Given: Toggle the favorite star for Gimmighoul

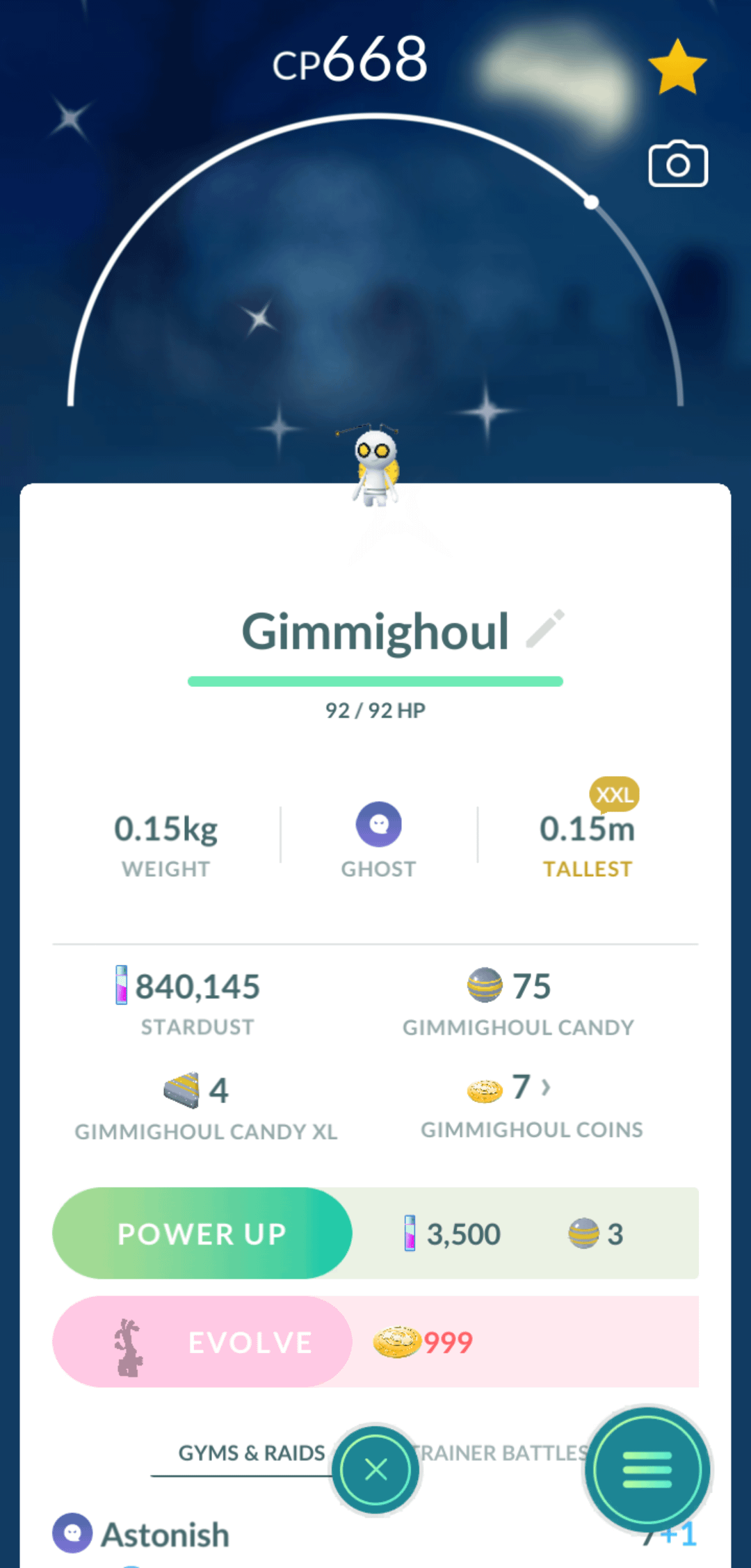Looking at the screenshot, I should tap(677, 67).
